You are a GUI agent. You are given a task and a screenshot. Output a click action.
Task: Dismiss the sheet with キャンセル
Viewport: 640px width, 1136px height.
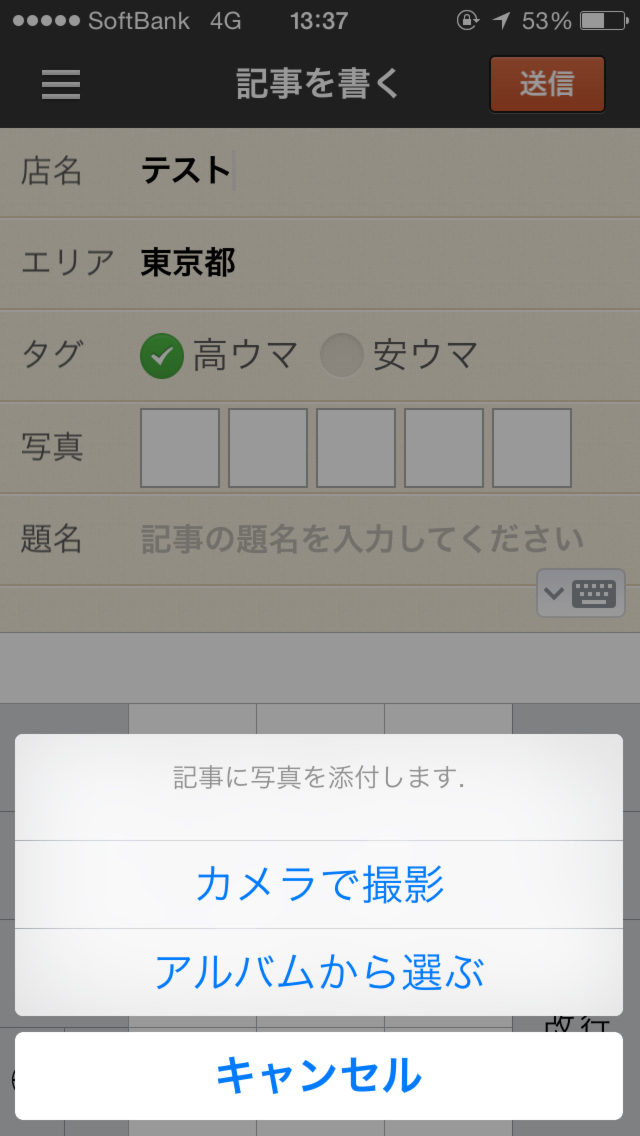tap(319, 1075)
